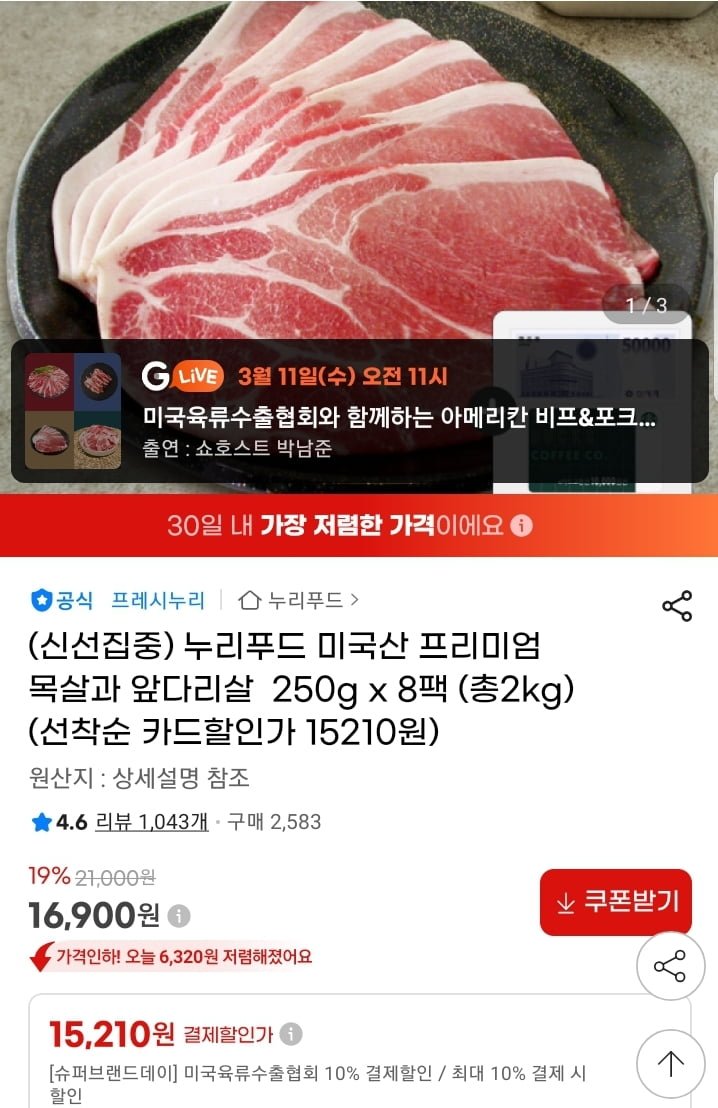Download coupon with 쿠폰받기 button

pyautogui.click(x=615, y=902)
